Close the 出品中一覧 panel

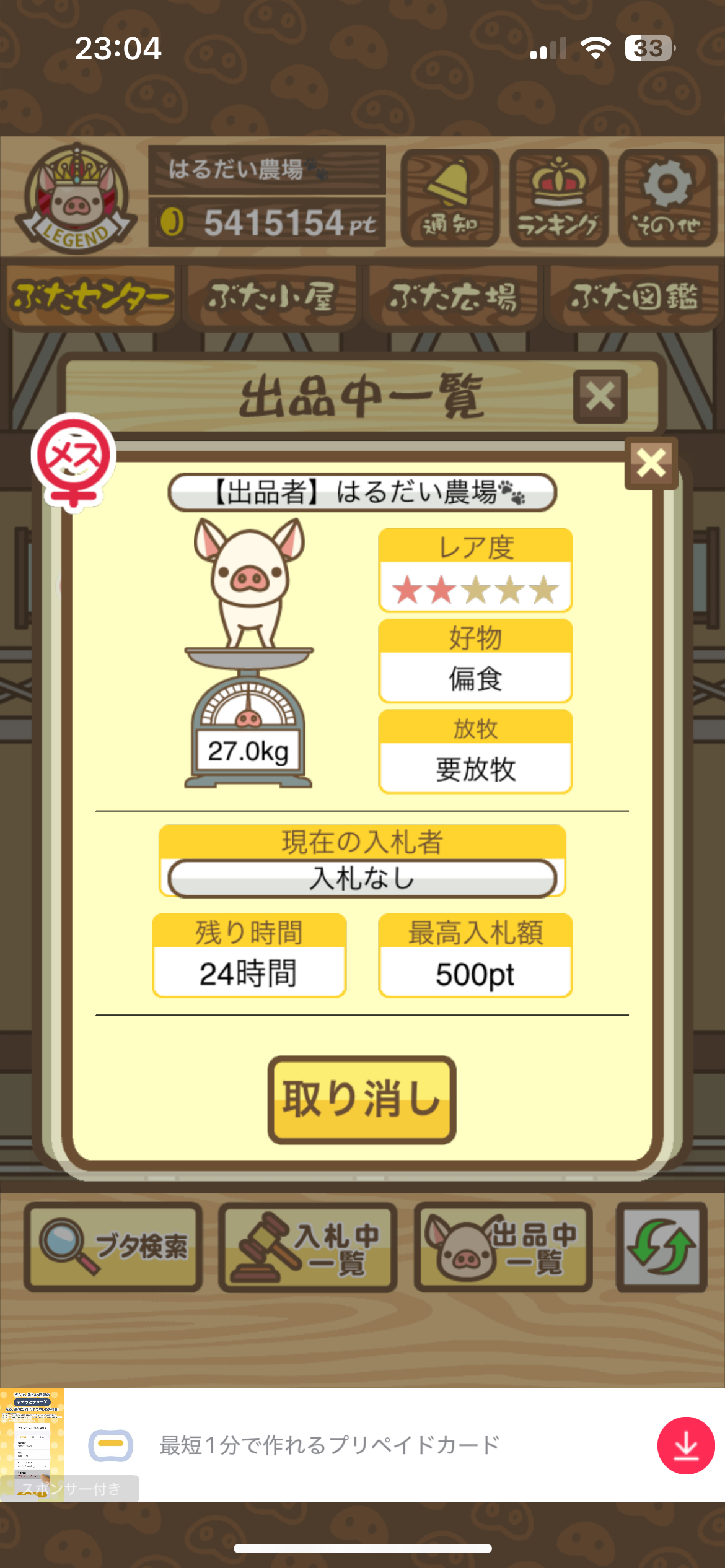pyautogui.click(x=600, y=396)
